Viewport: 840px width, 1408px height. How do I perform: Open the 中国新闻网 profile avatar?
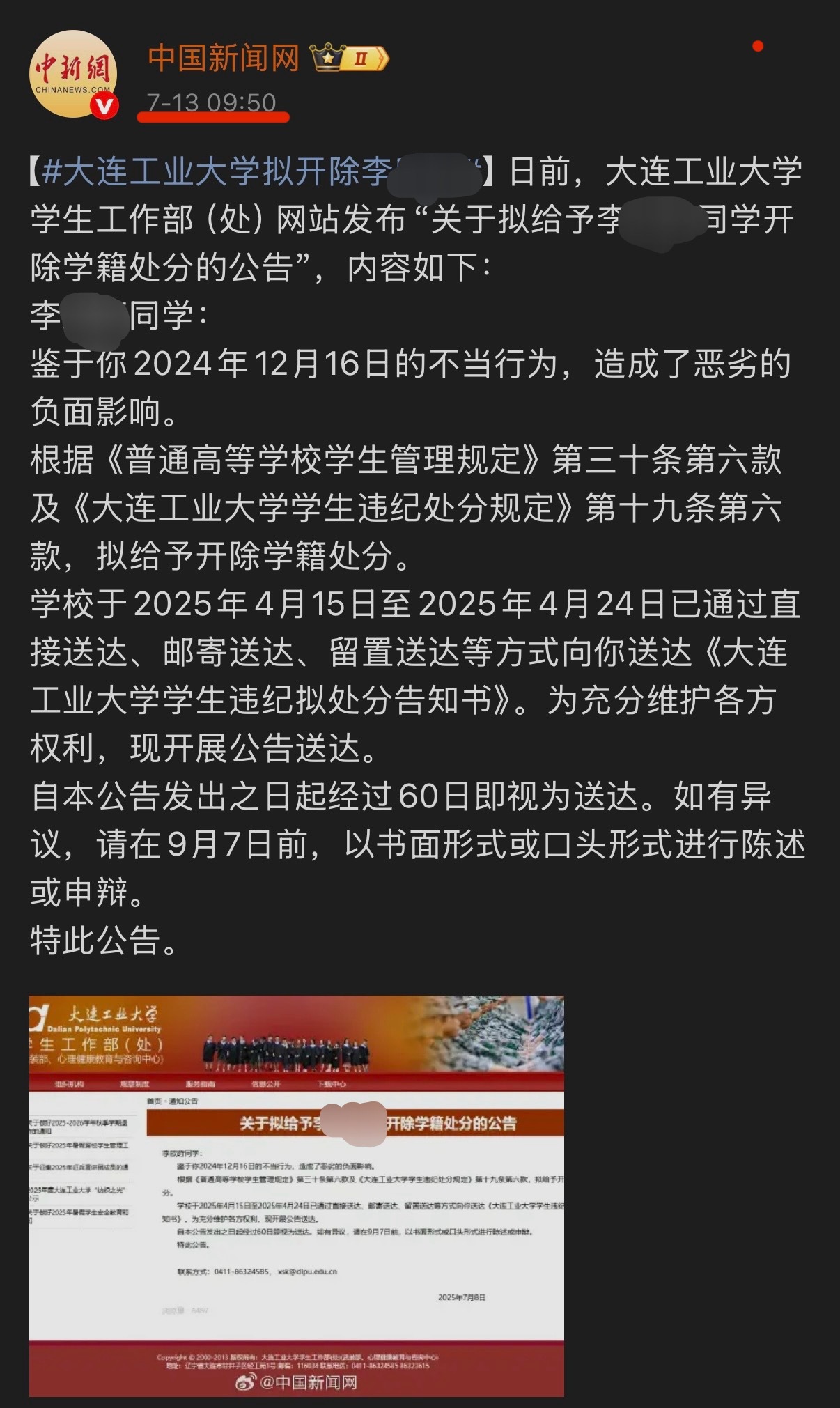(x=73, y=74)
